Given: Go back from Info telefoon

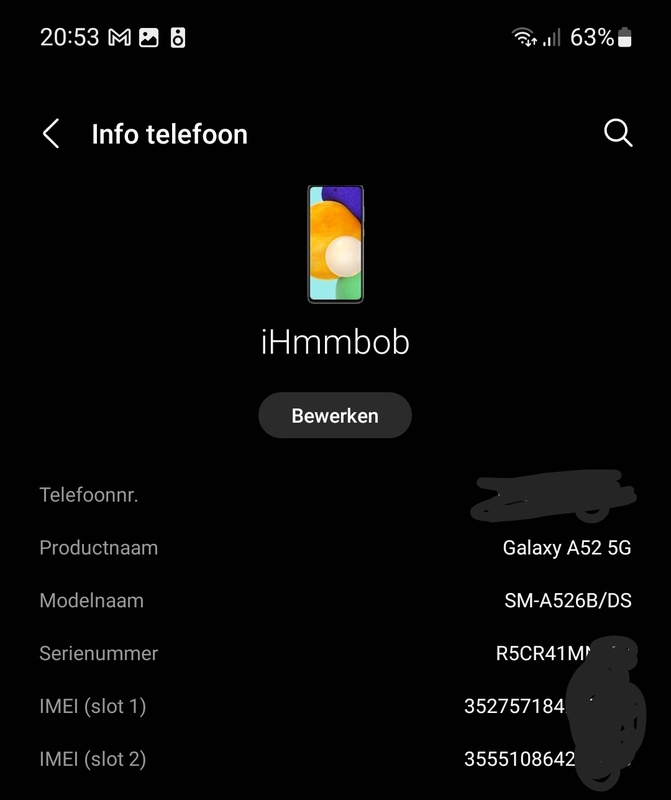Looking at the screenshot, I should tap(51, 134).
